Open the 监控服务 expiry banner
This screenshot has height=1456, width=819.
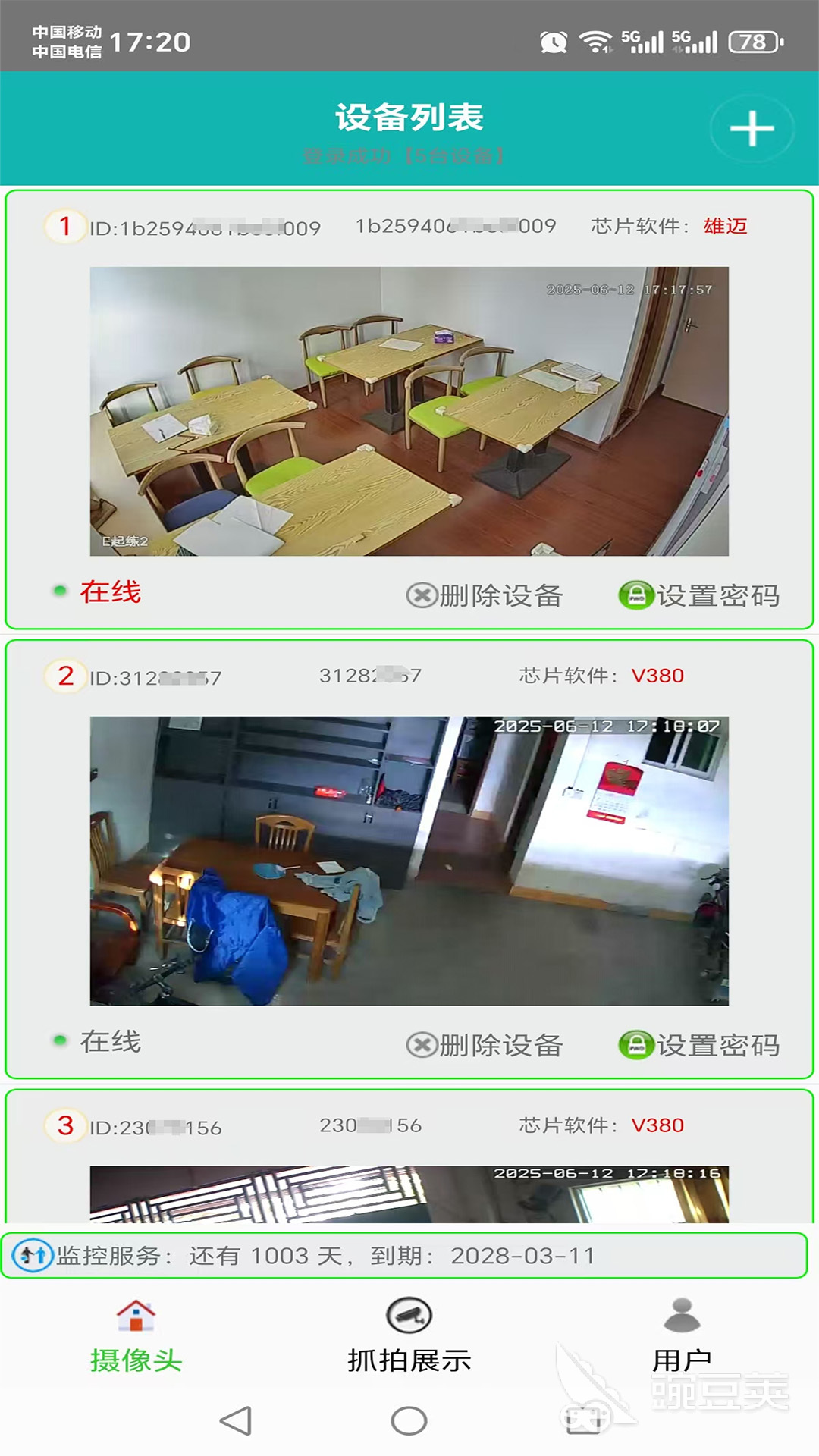click(x=403, y=1256)
